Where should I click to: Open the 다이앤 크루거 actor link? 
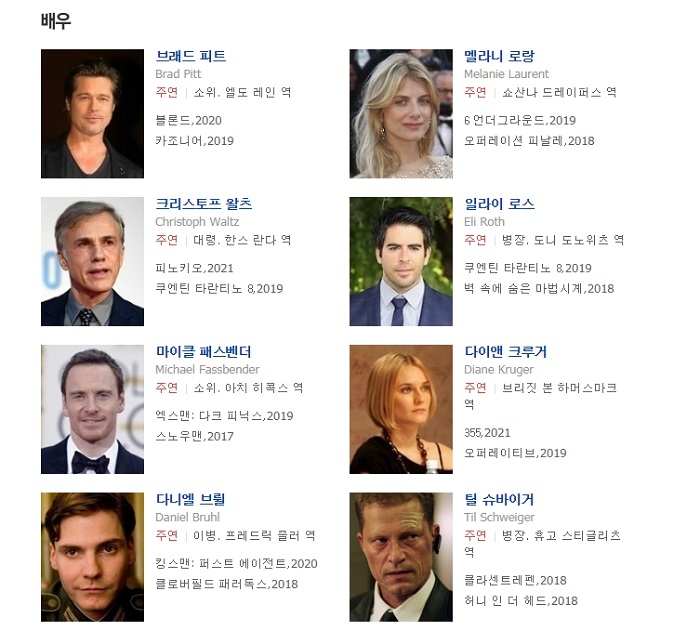pos(505,352)
